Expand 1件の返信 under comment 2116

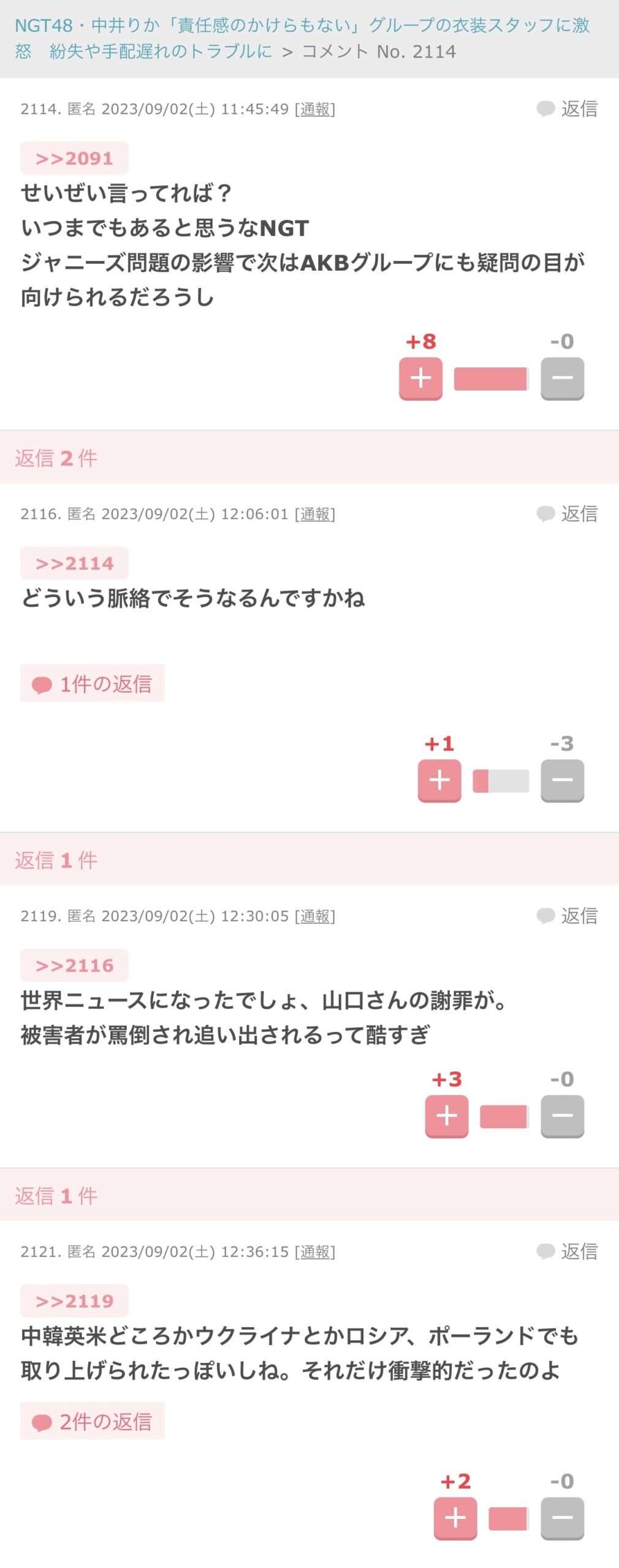coord(93,684)
